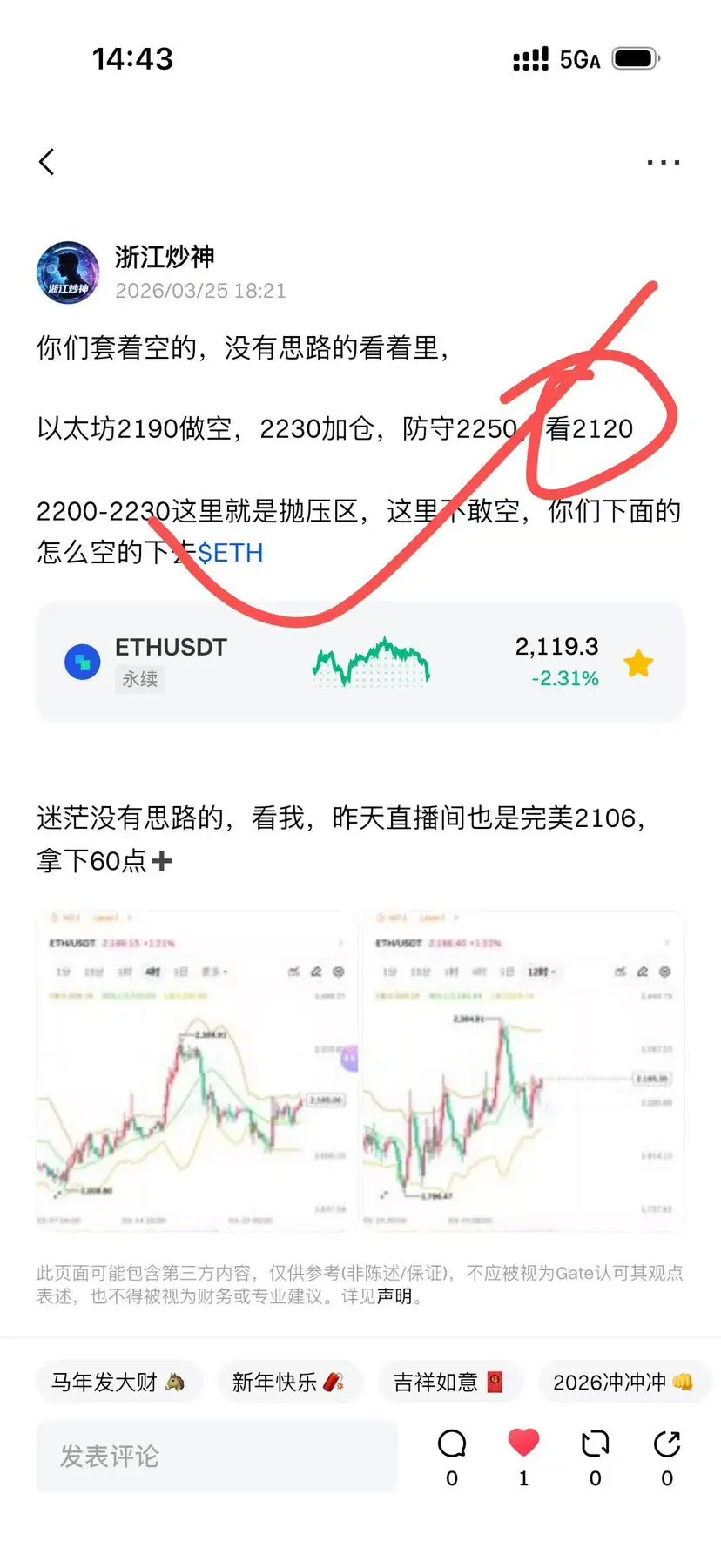Toggle the ETHUSDT favorite star
Screen dimensions: 721x1568
[x=638, y=663]
